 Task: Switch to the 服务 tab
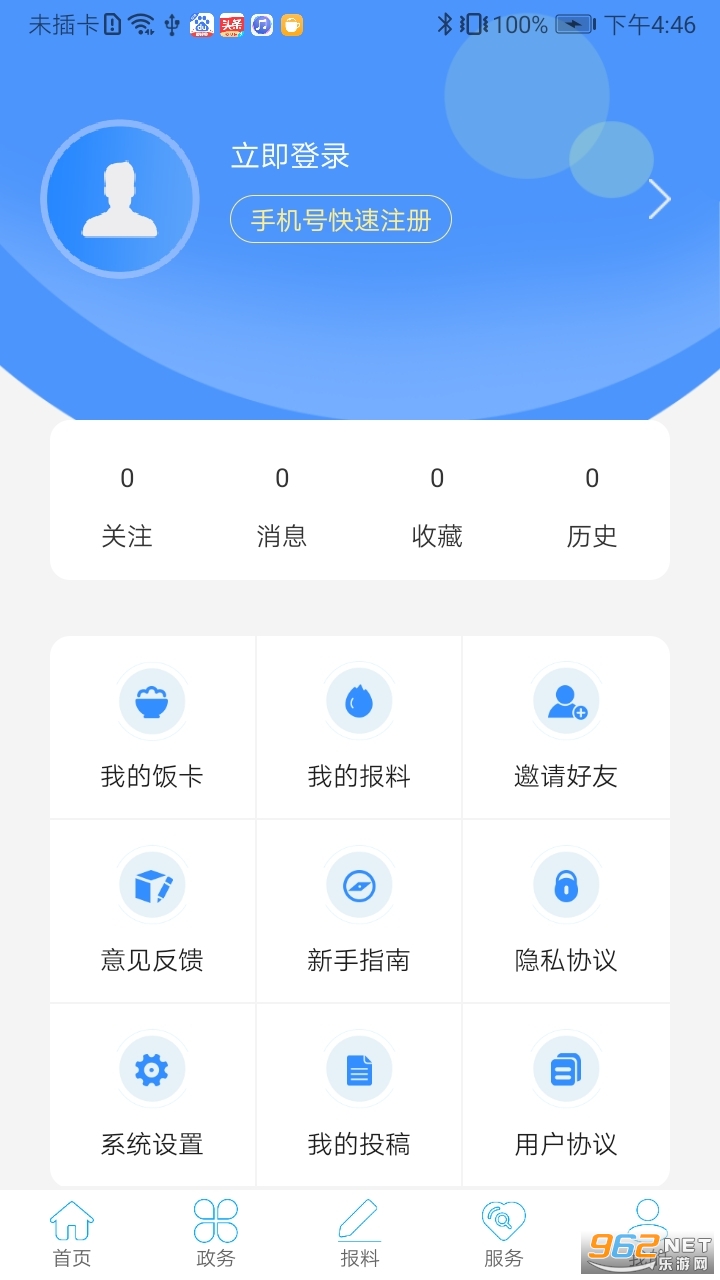(x=503, y=1234)
